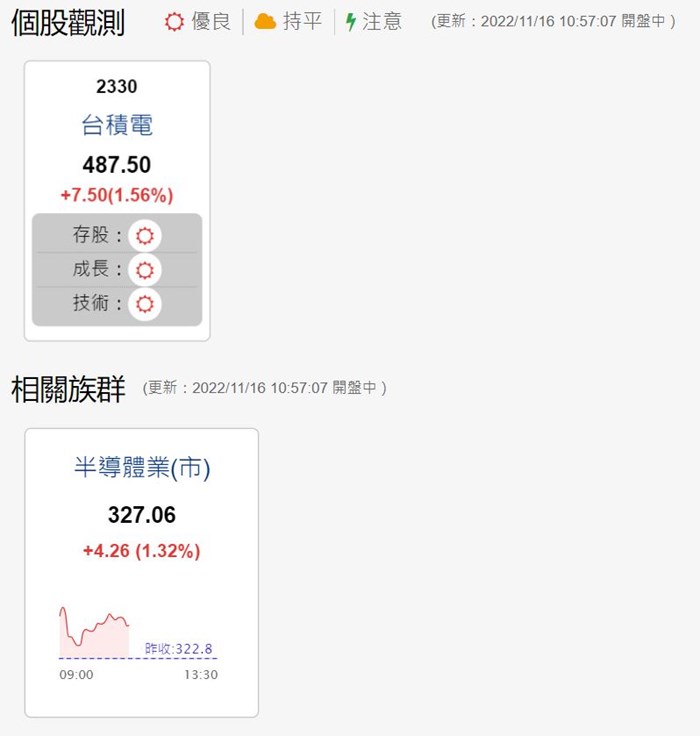Viewport: 700px width, 736px height.
Task: Open the 半導體業(市) group card
Action: [142, 468]
